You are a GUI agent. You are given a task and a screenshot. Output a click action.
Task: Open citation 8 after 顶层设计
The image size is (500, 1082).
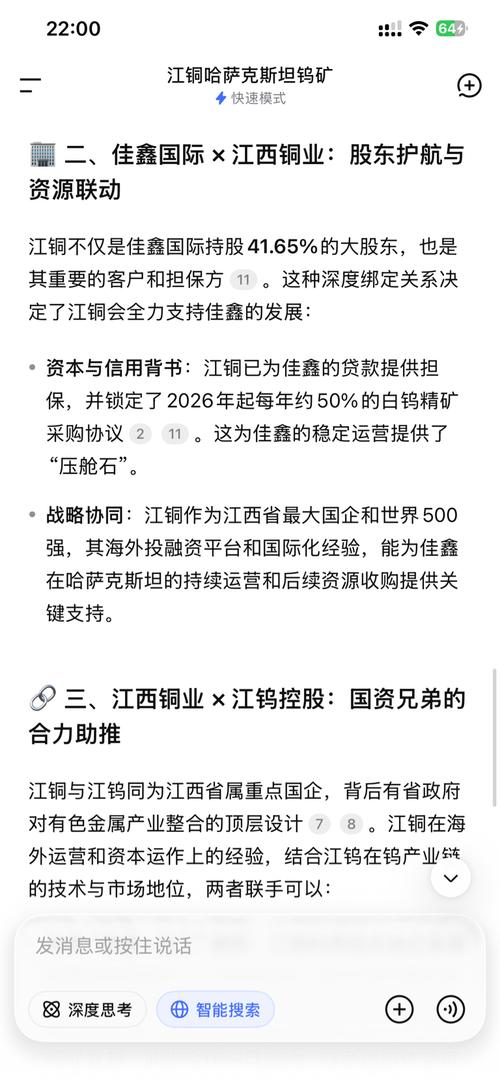point(351,824)
